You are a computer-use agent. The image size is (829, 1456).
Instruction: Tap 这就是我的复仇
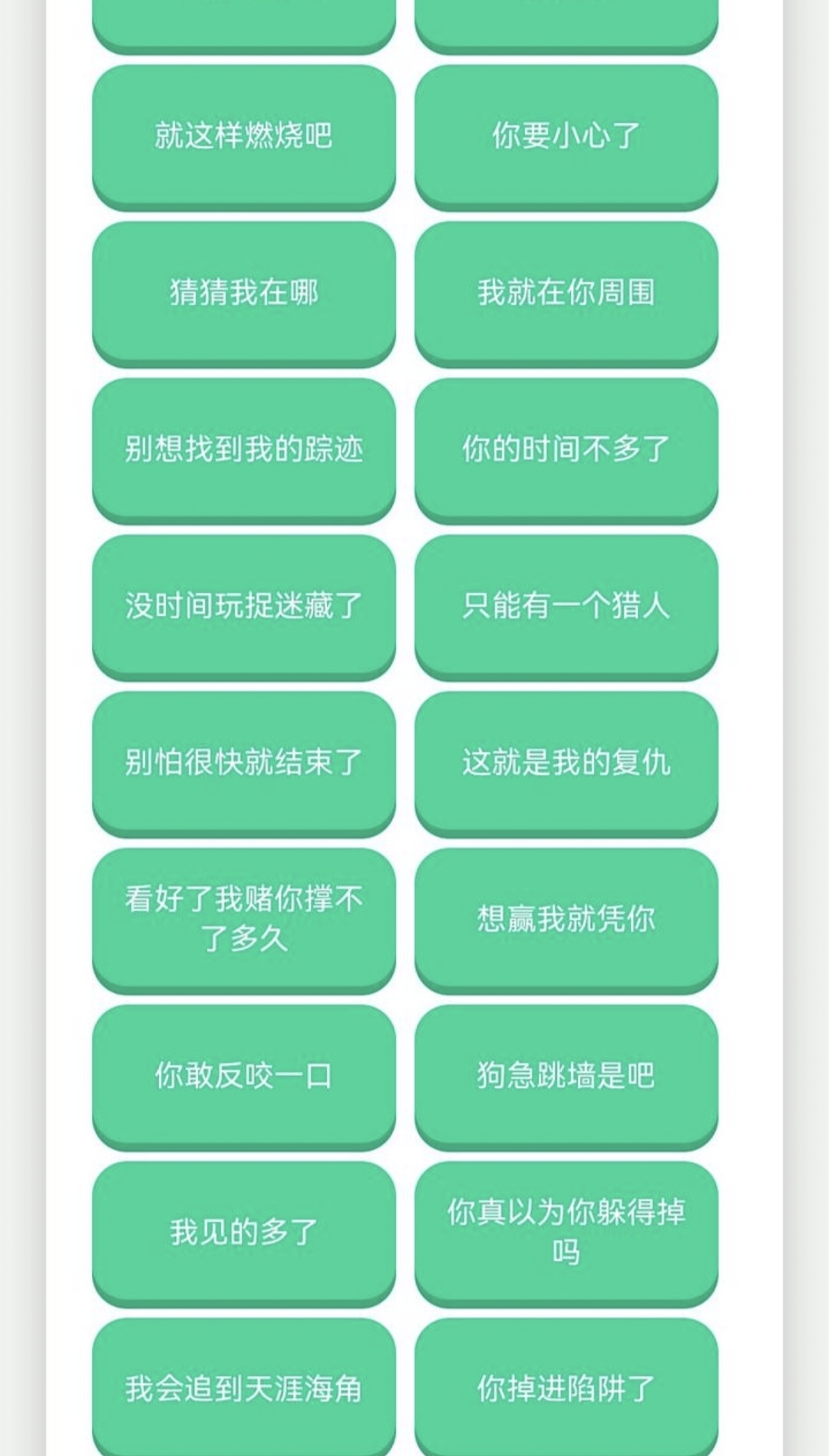click(x=566, y=763)
